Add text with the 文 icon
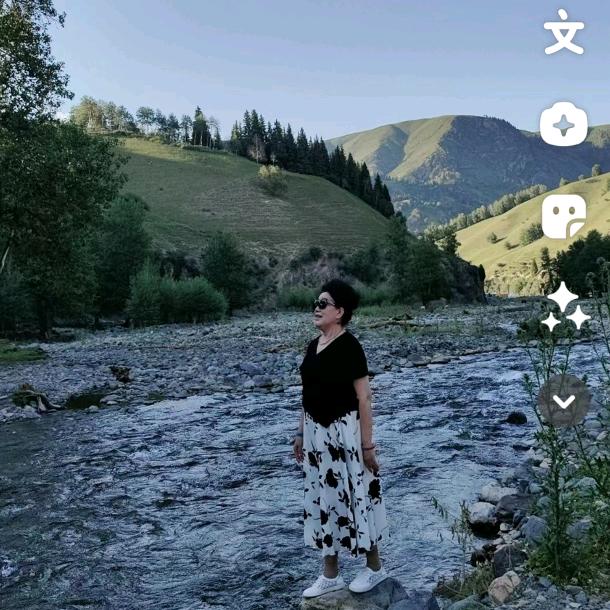This screenshot has height=610, width=610. pos(564,32)
